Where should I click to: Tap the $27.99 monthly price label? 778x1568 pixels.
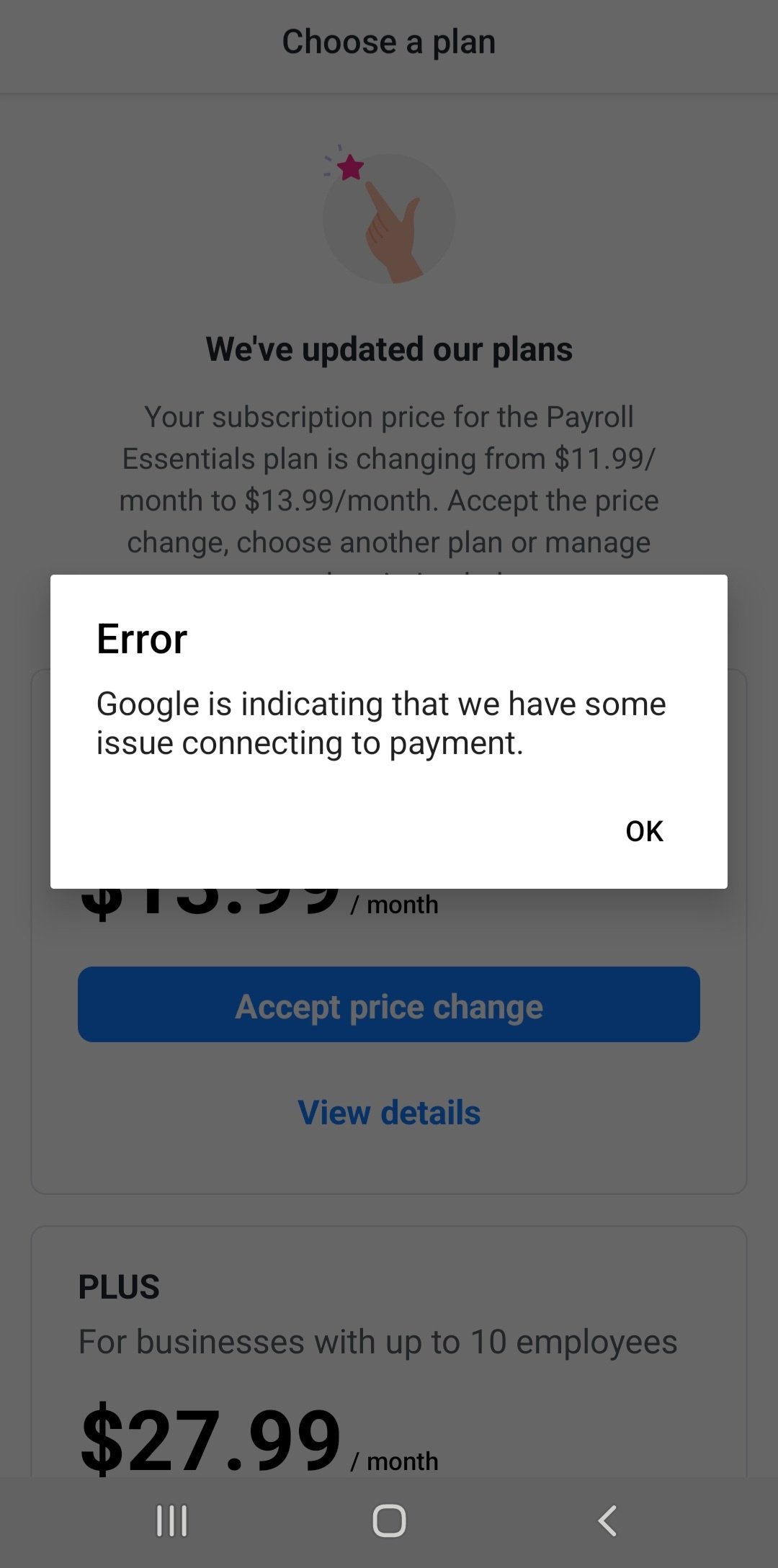click(209, 1441)
